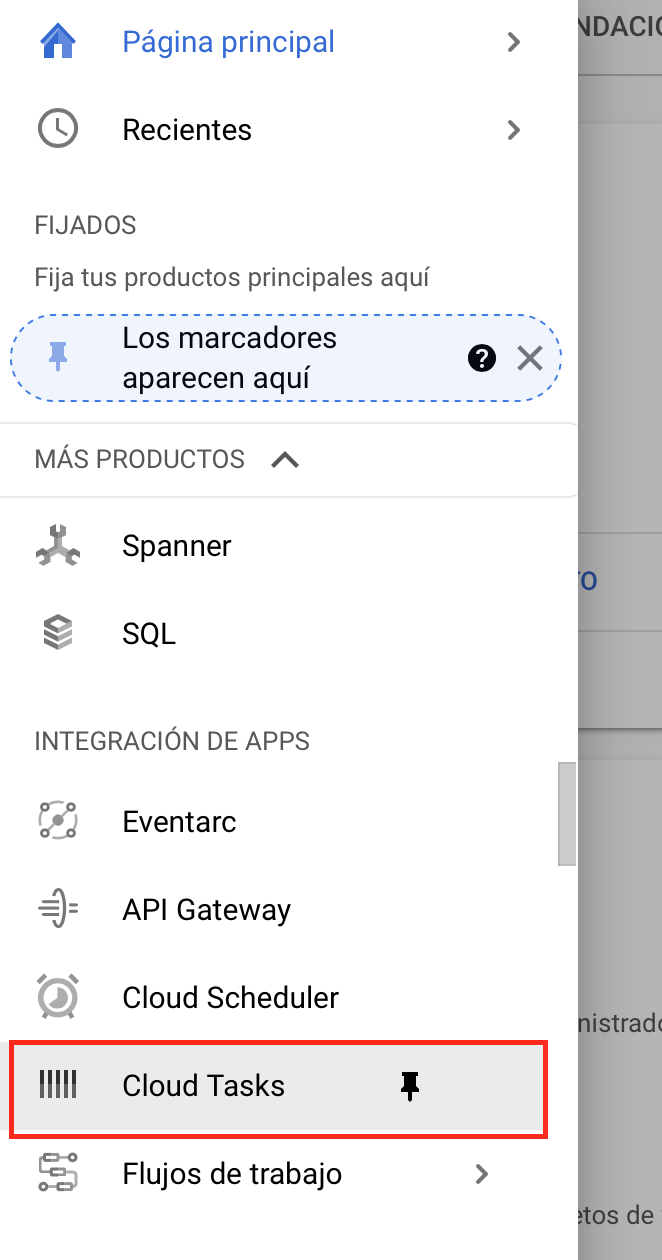This screenshot has width=662, height=1260.
Task: Select Cloud Tasks
Action: [278, 1086]
